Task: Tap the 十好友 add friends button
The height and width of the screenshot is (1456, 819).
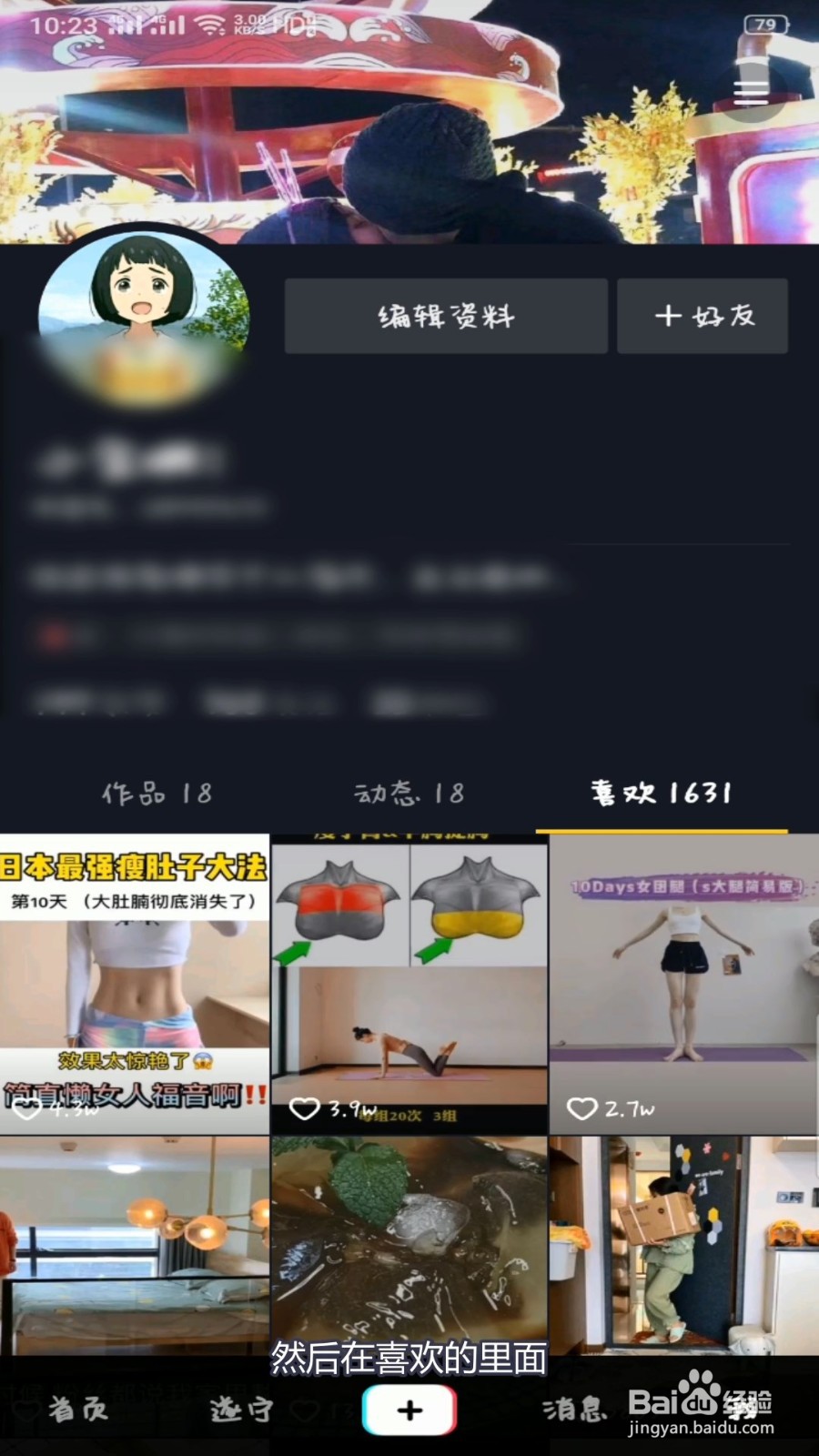Action: pyautogui.click(x=703, y=317)
